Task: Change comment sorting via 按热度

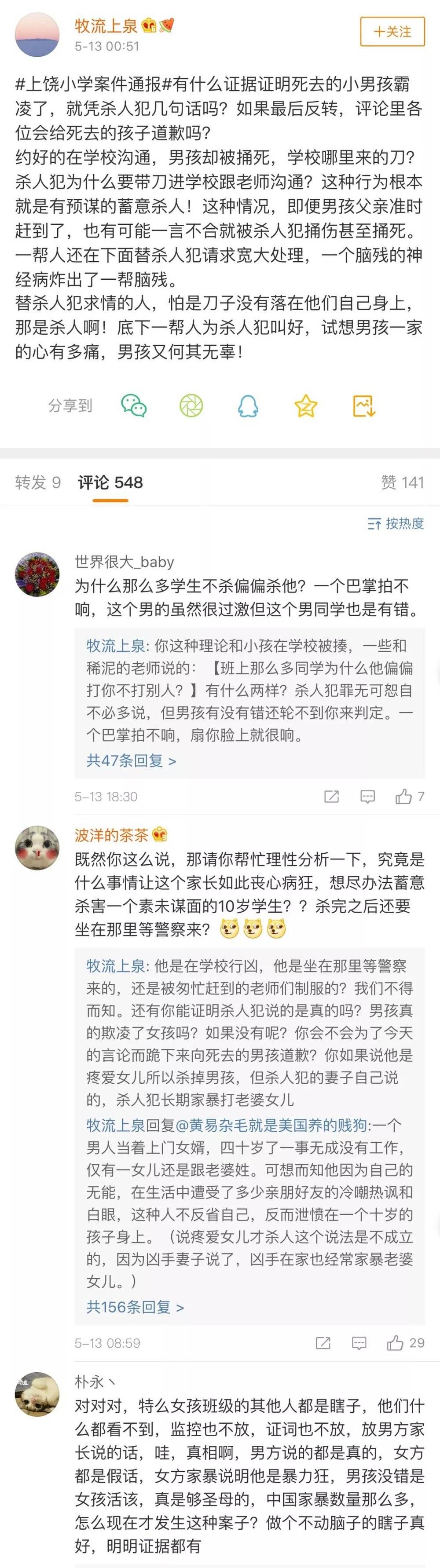Action: (x=396, y=523)
